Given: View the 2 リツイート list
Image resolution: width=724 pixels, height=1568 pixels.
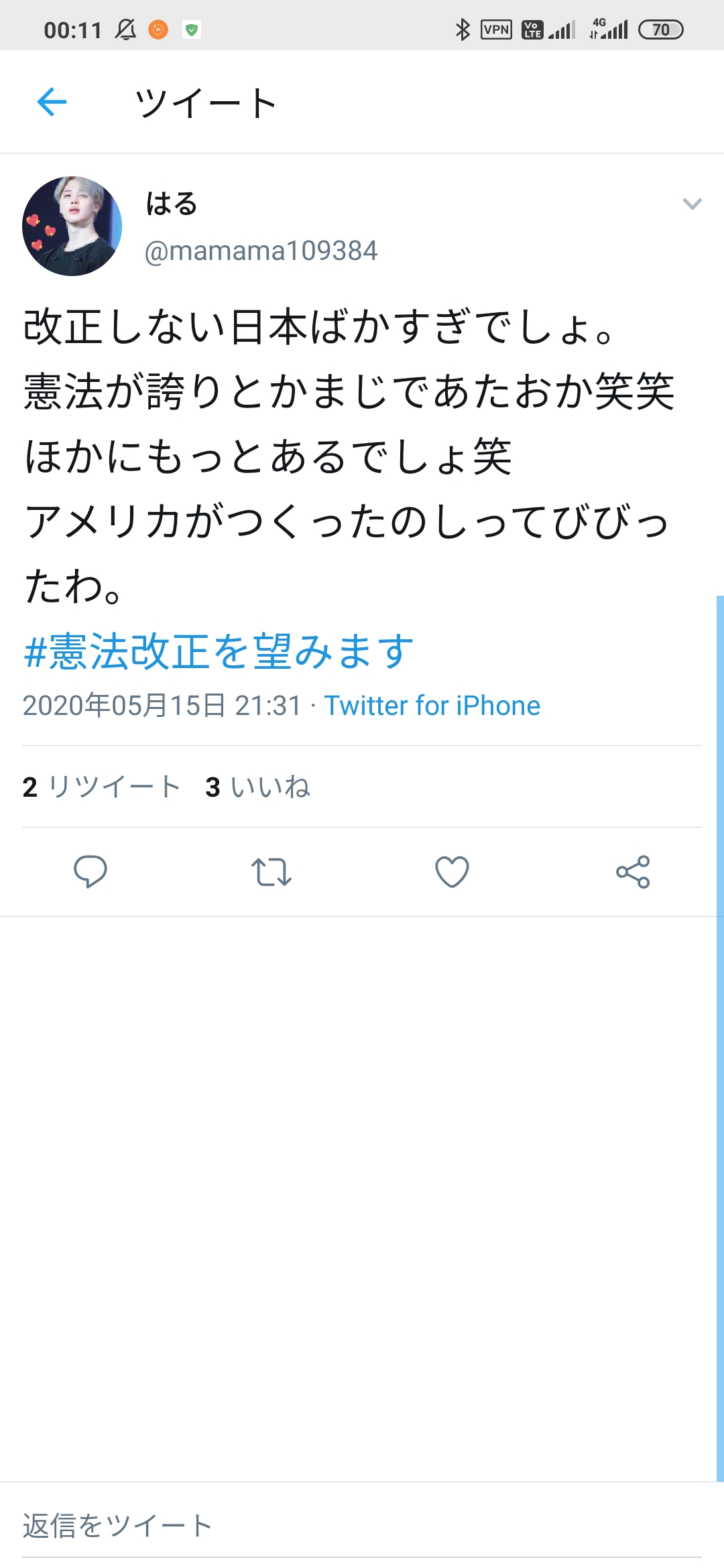Looking at the screenshot, I should click(102, 787).
